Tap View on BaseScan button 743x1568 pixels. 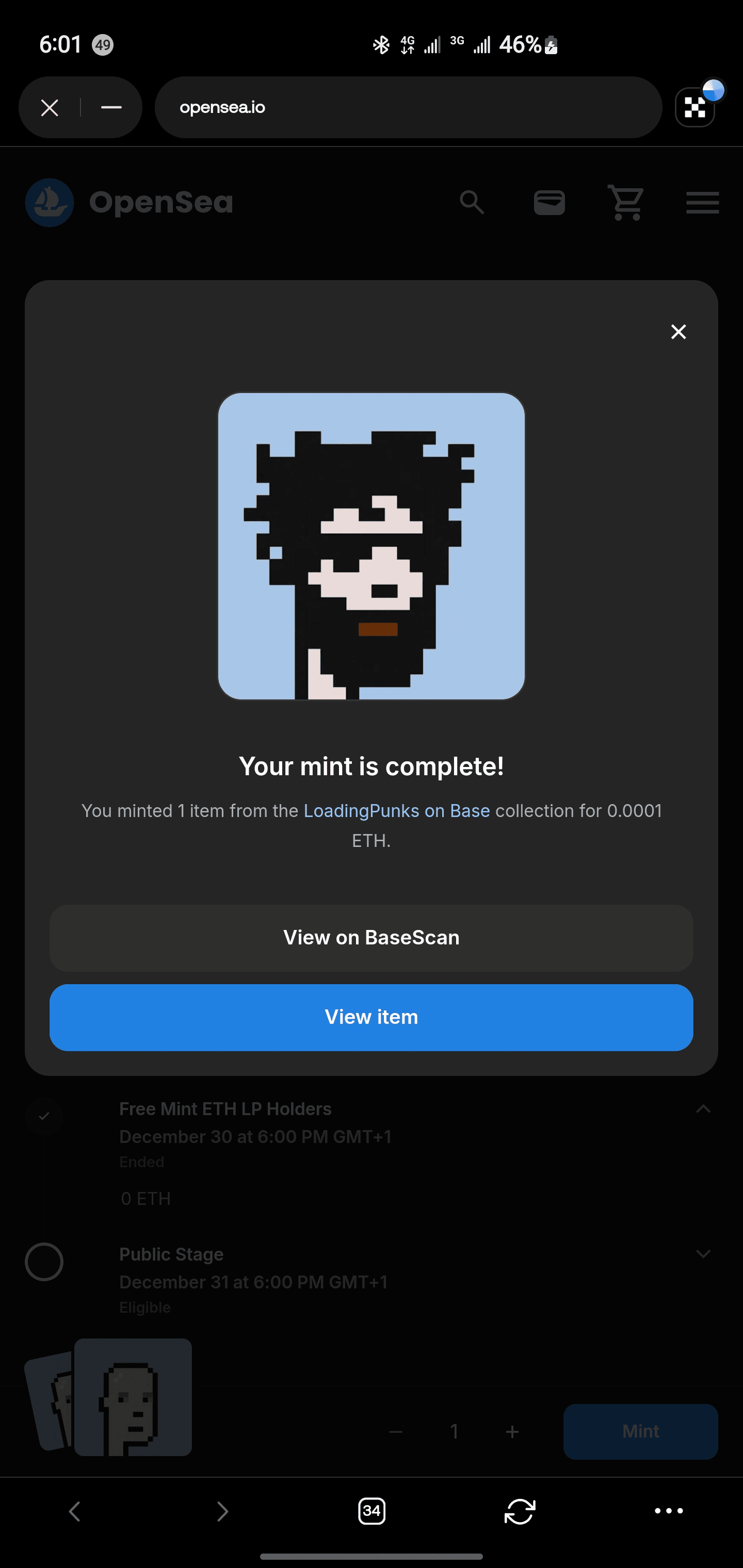click(x=371, y=937)
